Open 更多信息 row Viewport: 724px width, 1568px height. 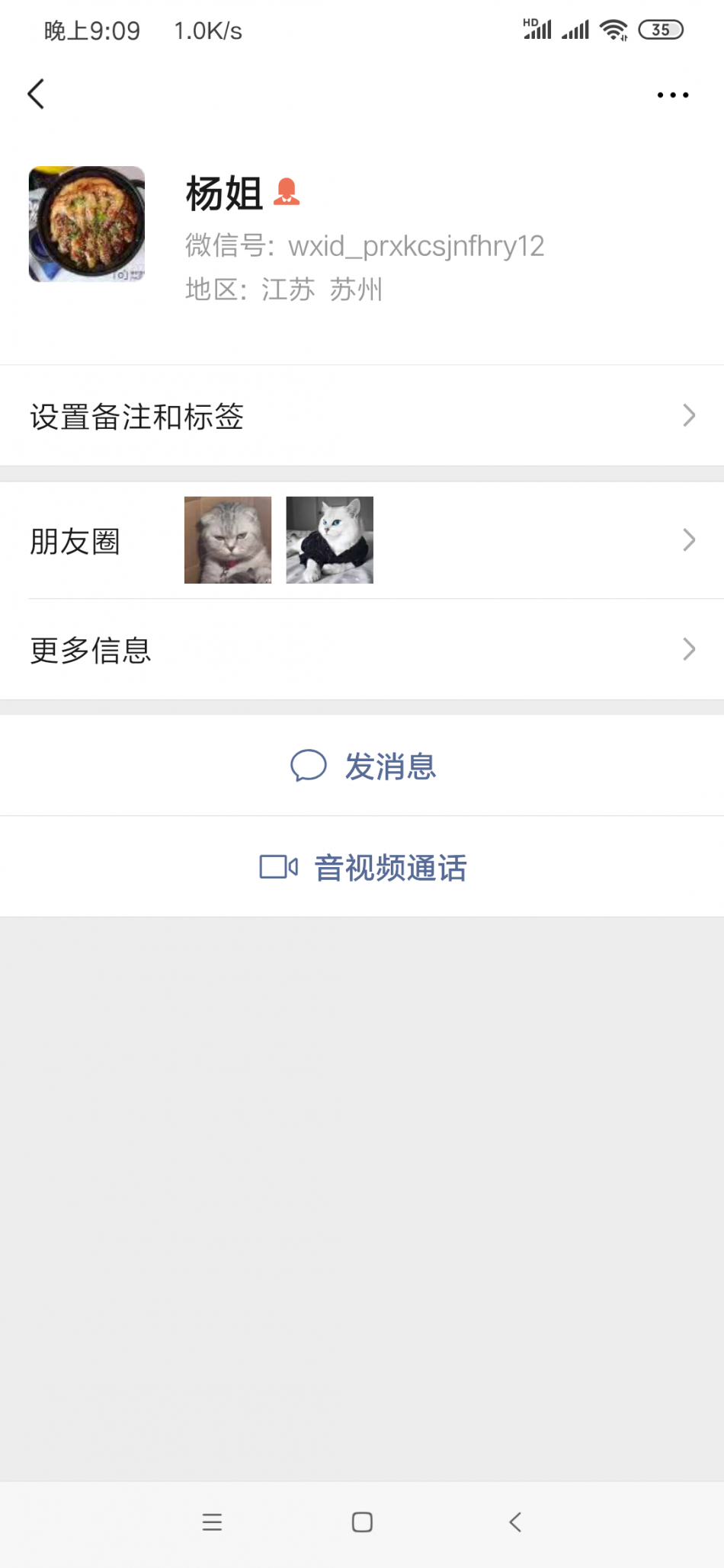tap(362, 650)
